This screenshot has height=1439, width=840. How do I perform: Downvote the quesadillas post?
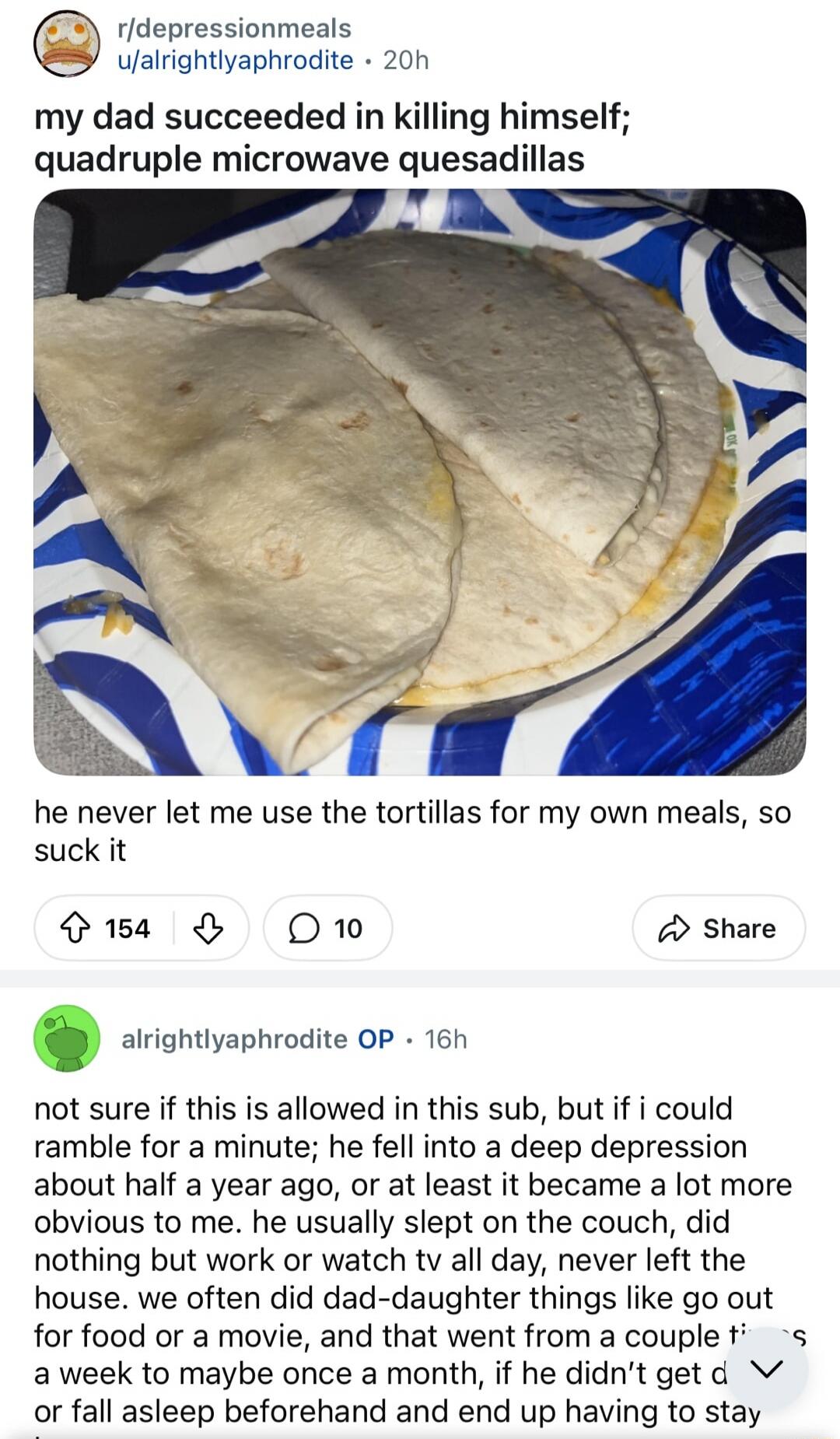coord(208,928)
